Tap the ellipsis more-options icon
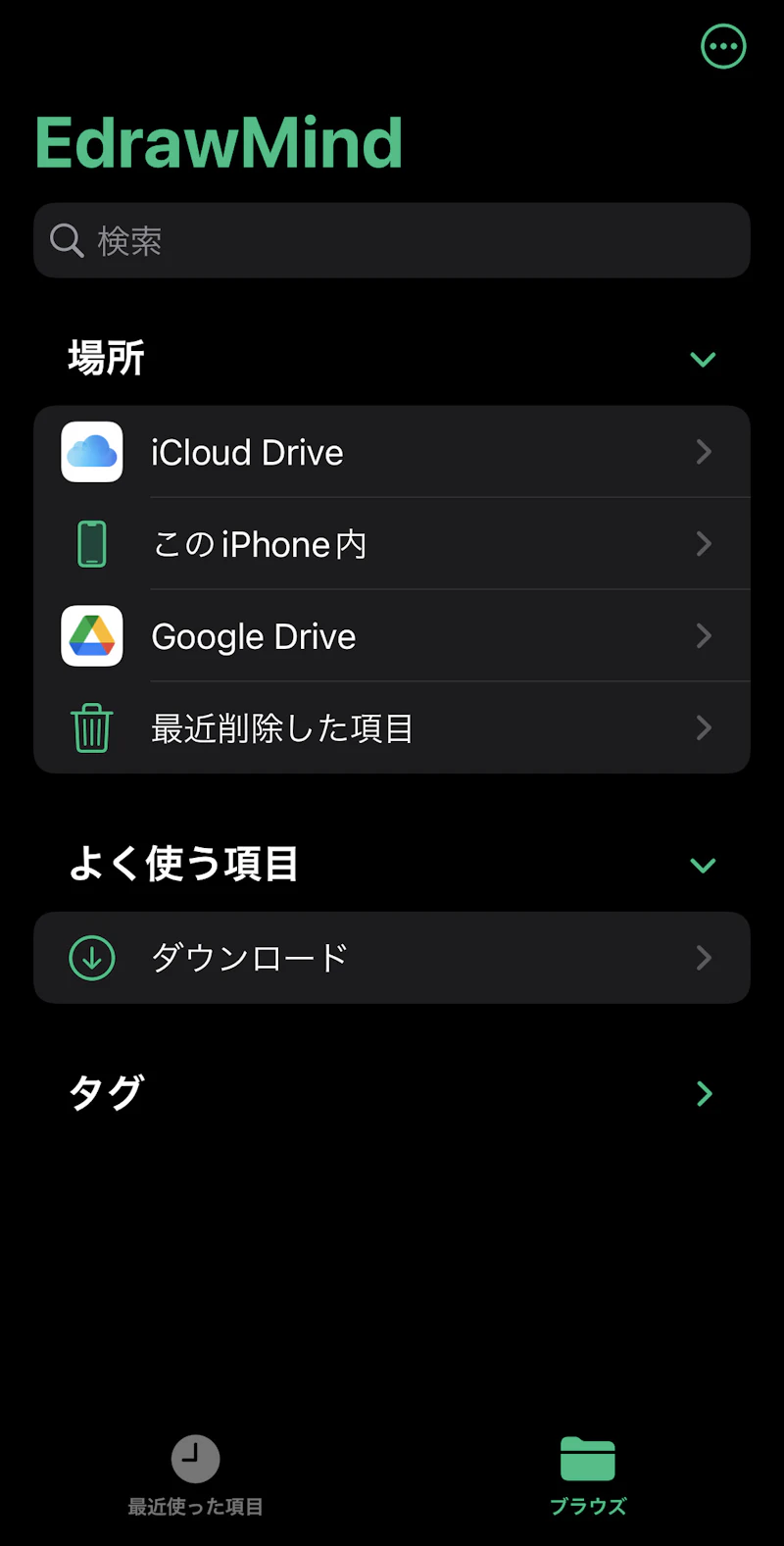Viewport: 784px width, 1546px height. pos(723,46)
